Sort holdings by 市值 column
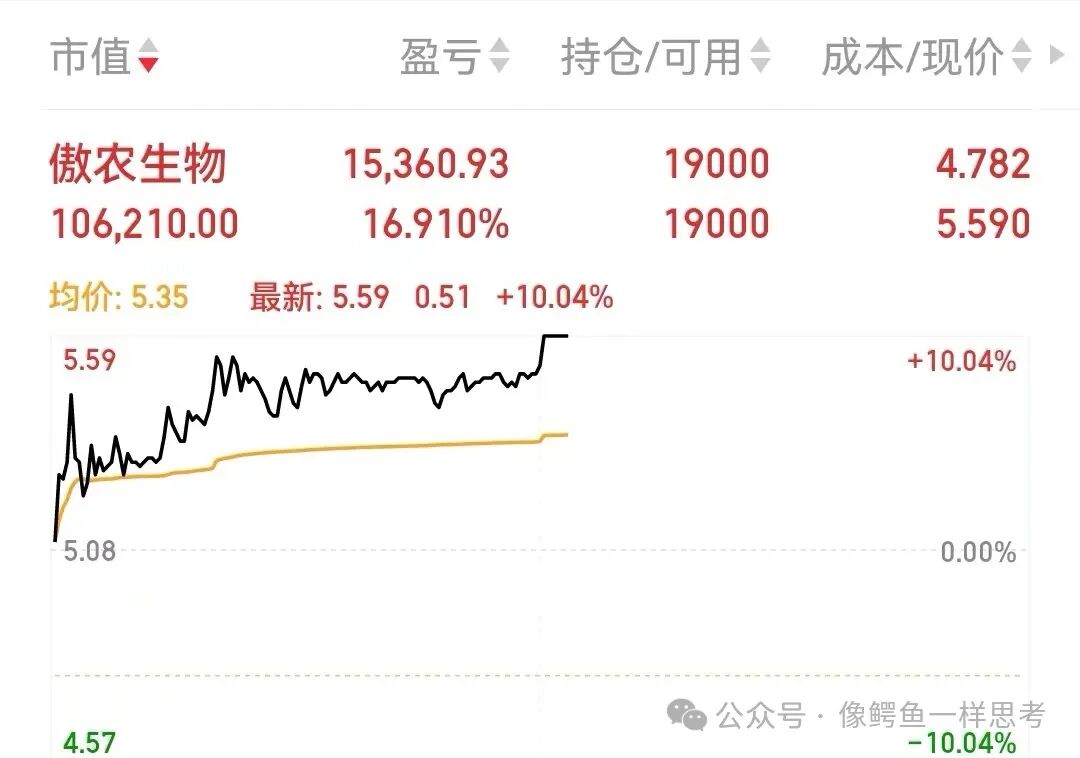 click(105, 56)
